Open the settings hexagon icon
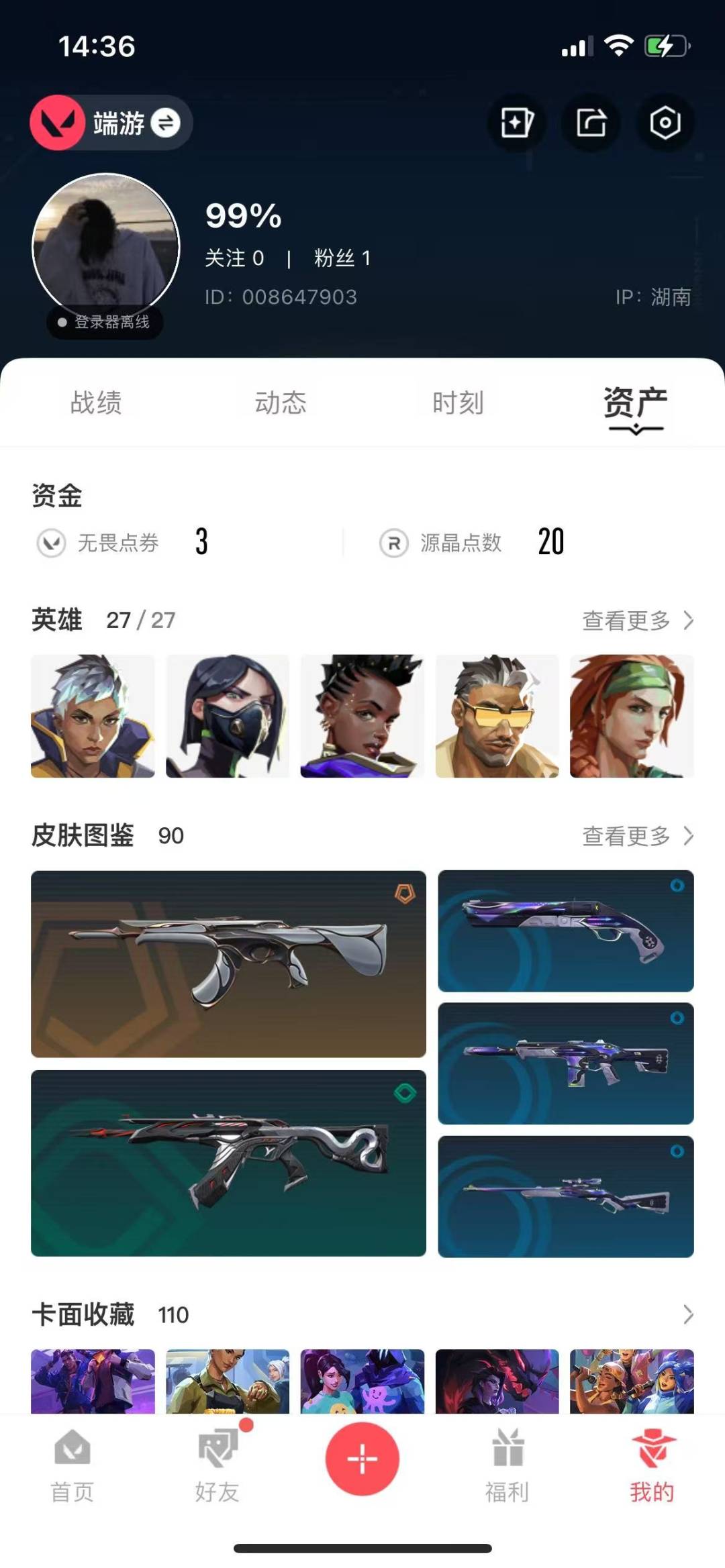725x1568 pixels. 665,123
